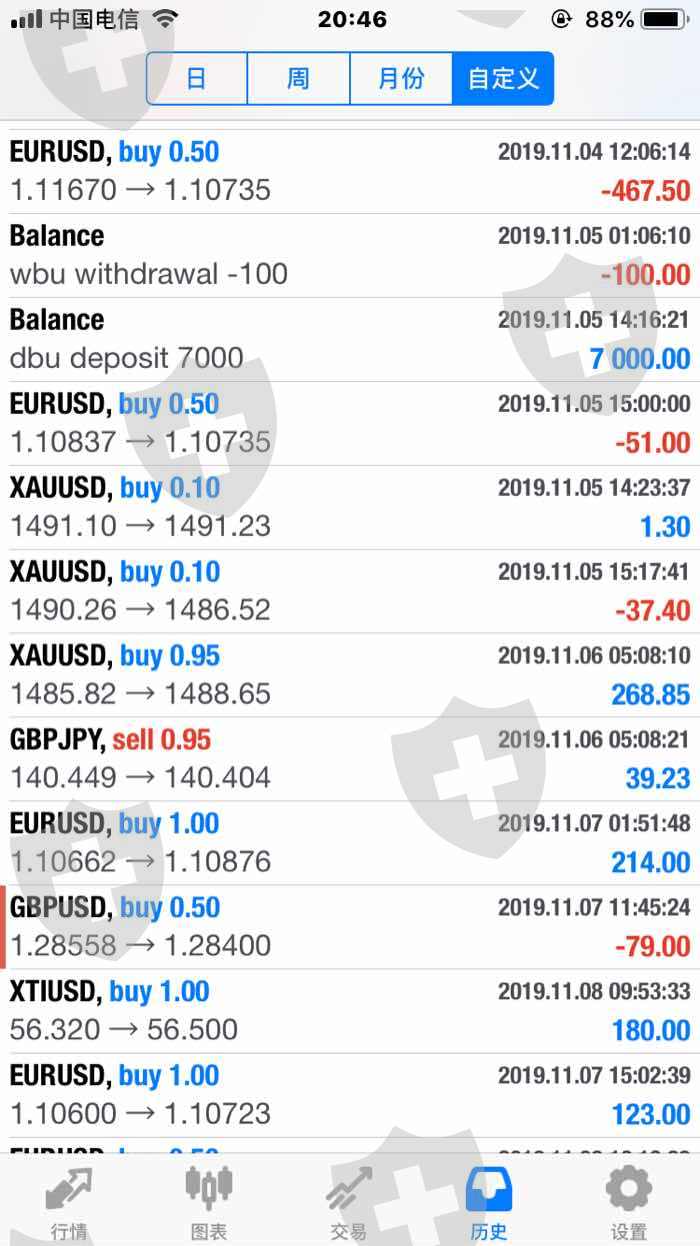Select the 日 (day) period segment
Screen dimensions: 700x1246
coord(197,78)
